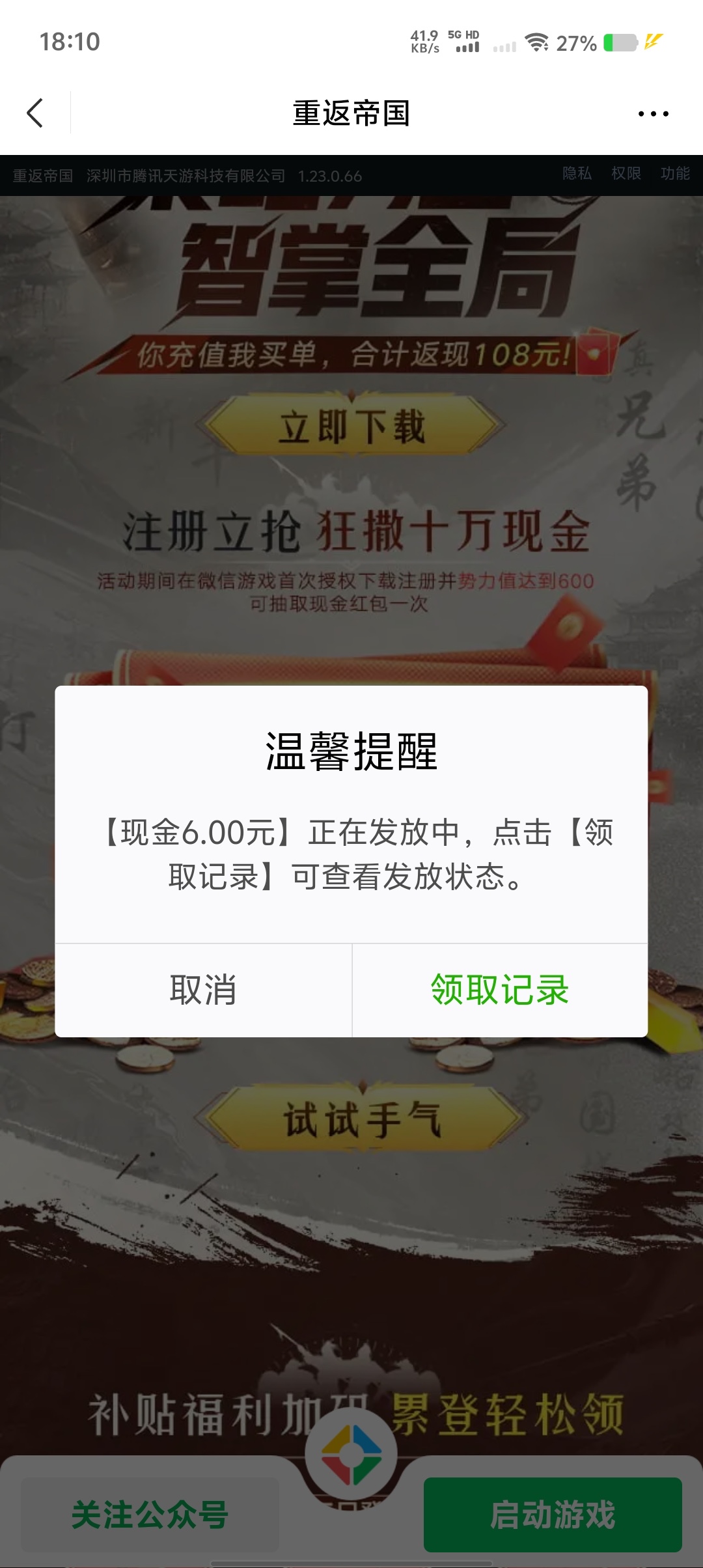The height and width of the screenshot is (1568, 703).
Task: Open the 隐私 link
Action: (577, 173)
